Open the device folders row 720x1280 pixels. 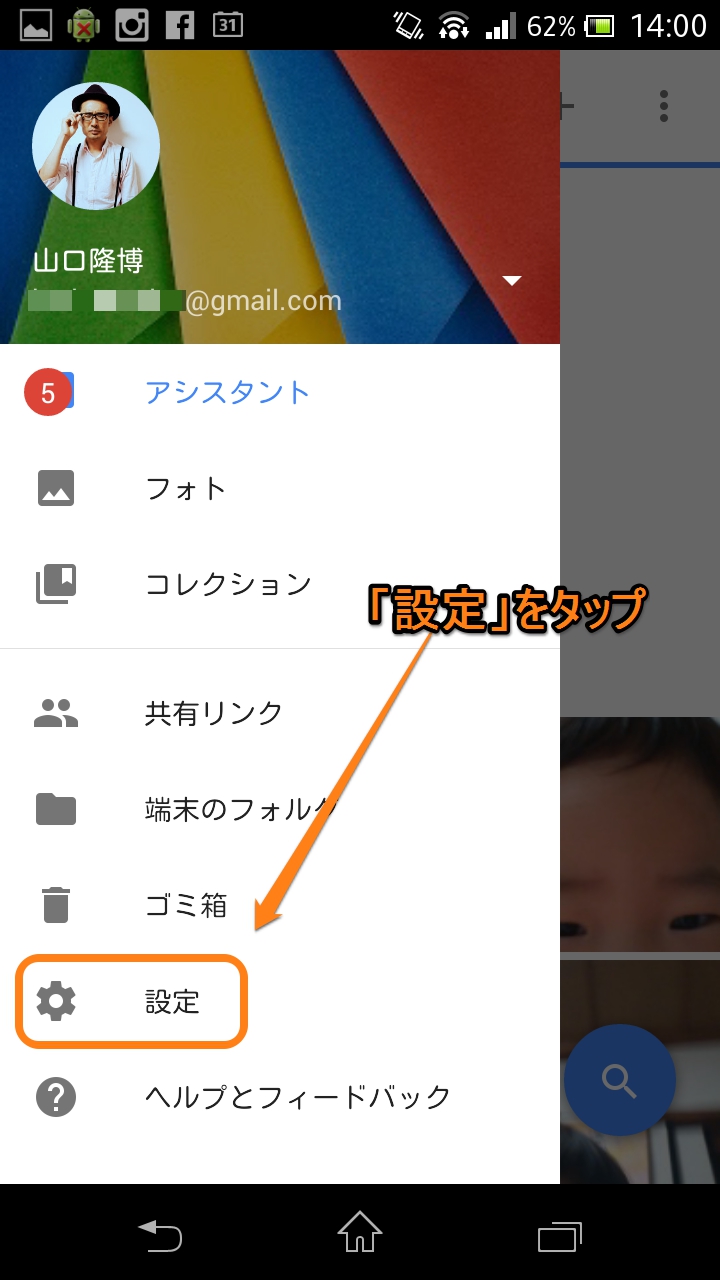point(240,808)
